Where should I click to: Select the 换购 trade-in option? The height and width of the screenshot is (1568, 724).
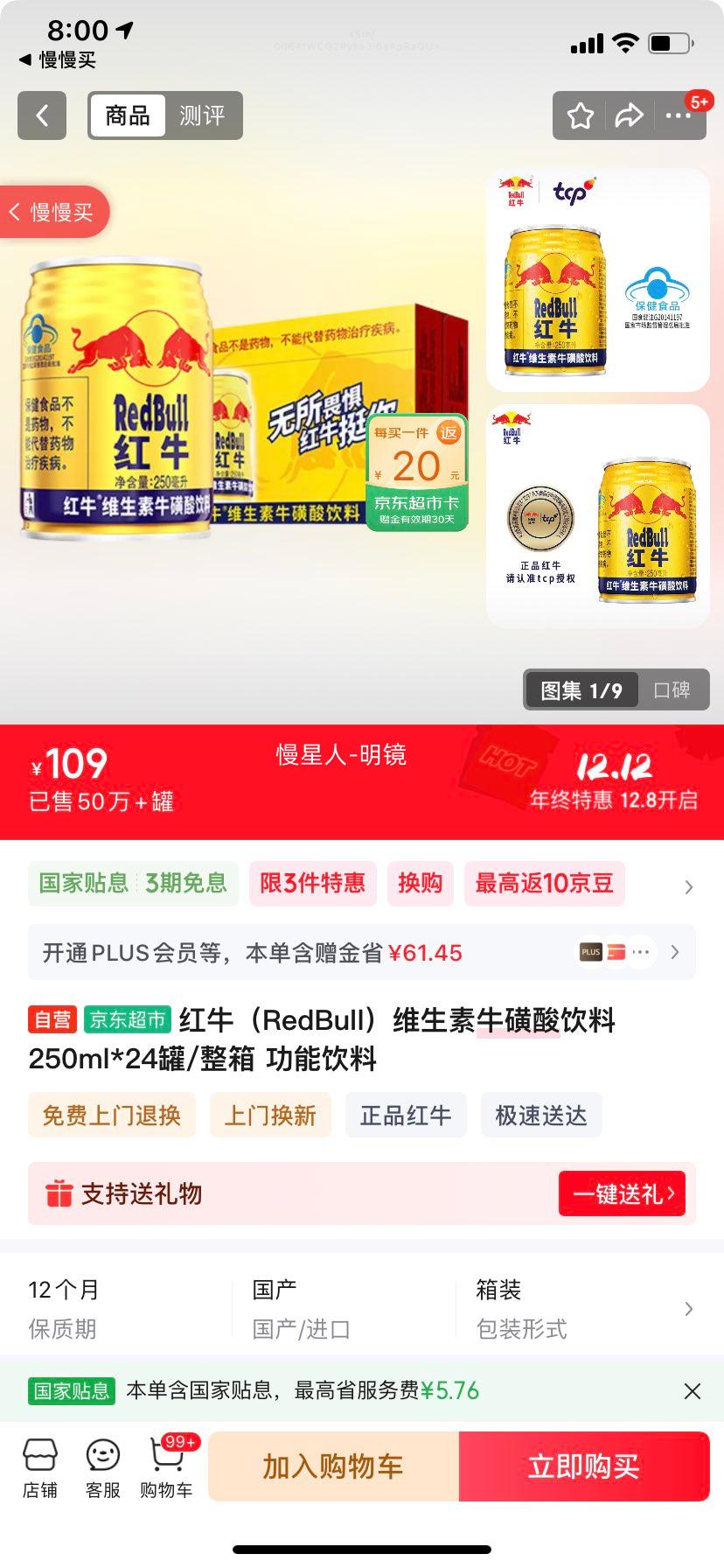(421, 884)
